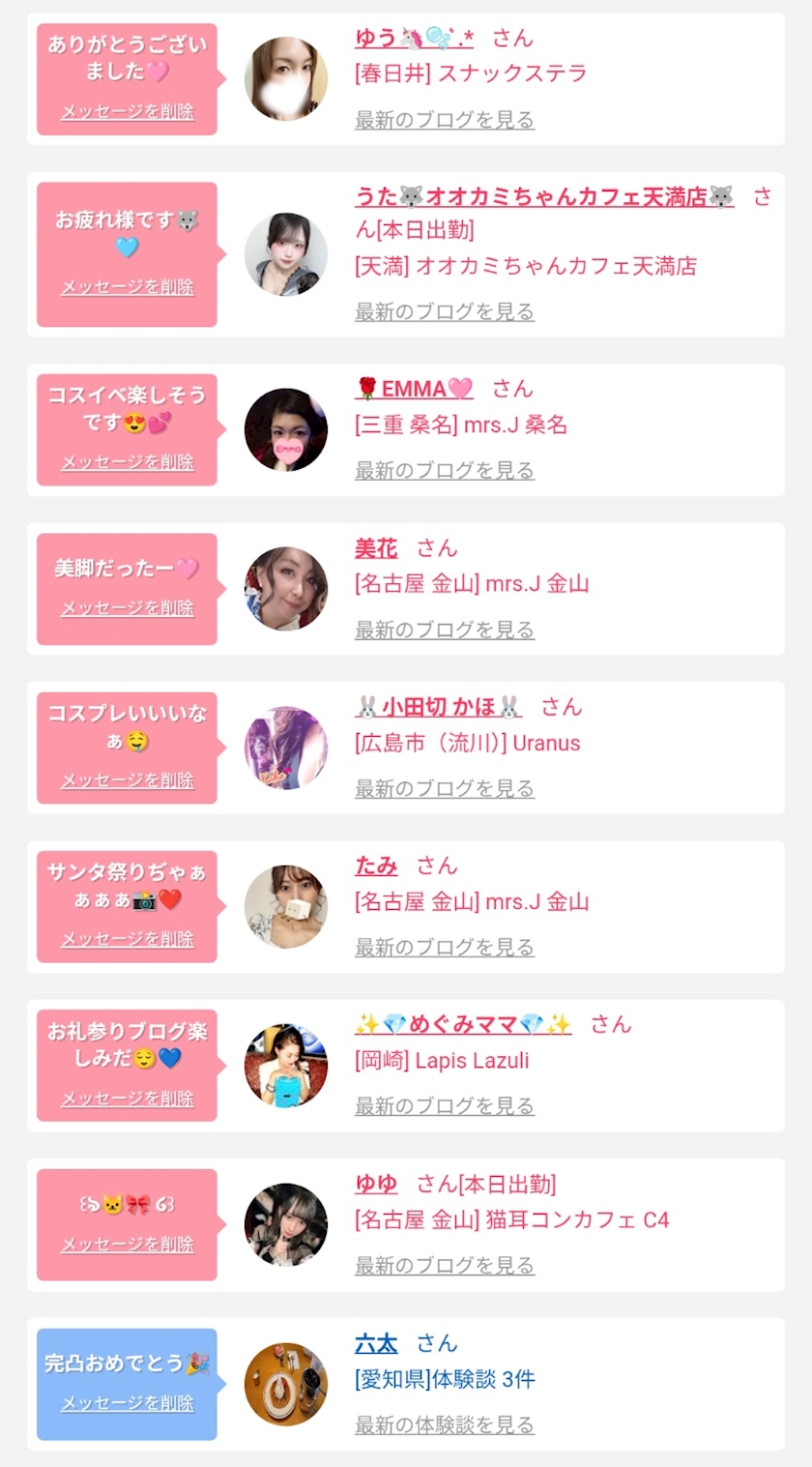Image resolution: width=812 pixels, height=1467 pixels.
Task: View ゆゆ's latest blog
Action: pos(445,1266)
